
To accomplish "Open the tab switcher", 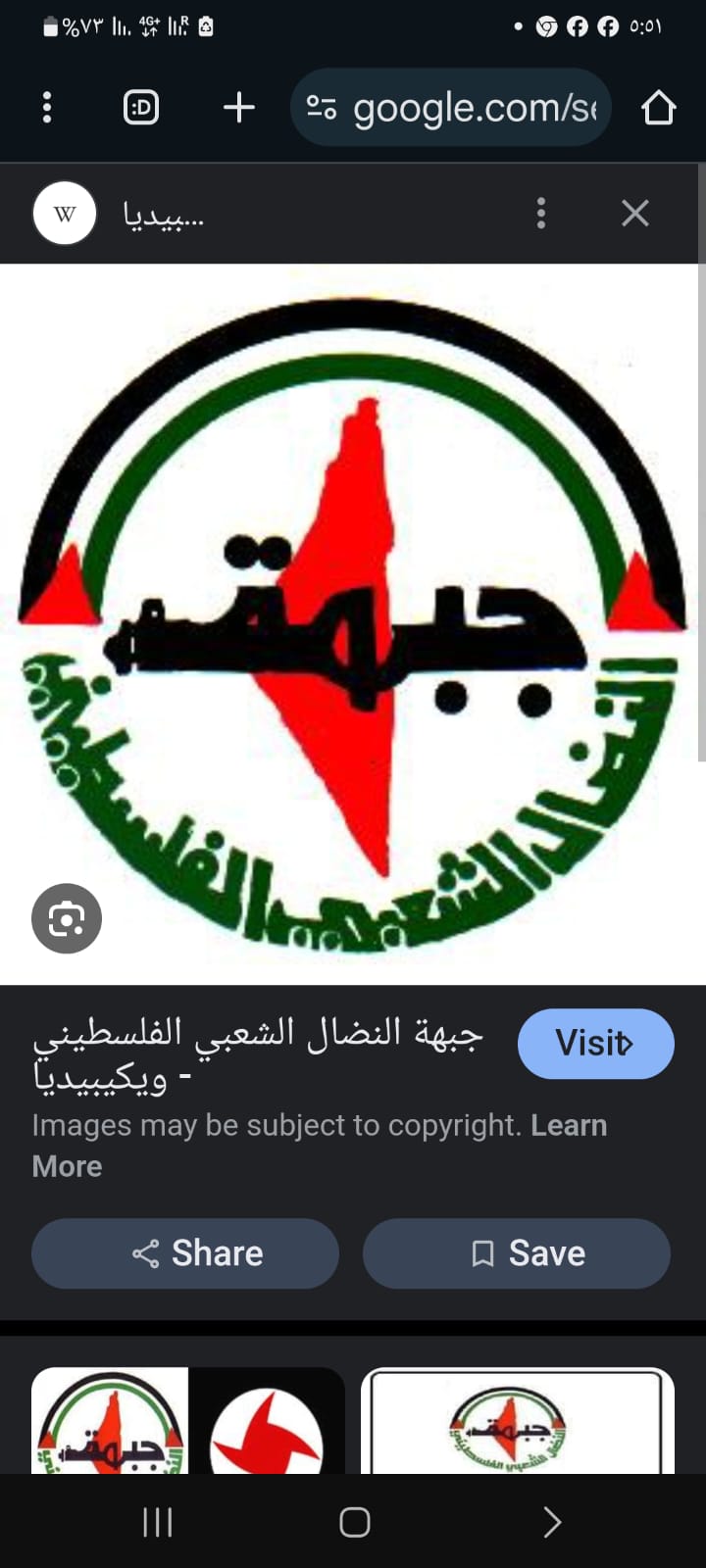I will coord(141,108).
